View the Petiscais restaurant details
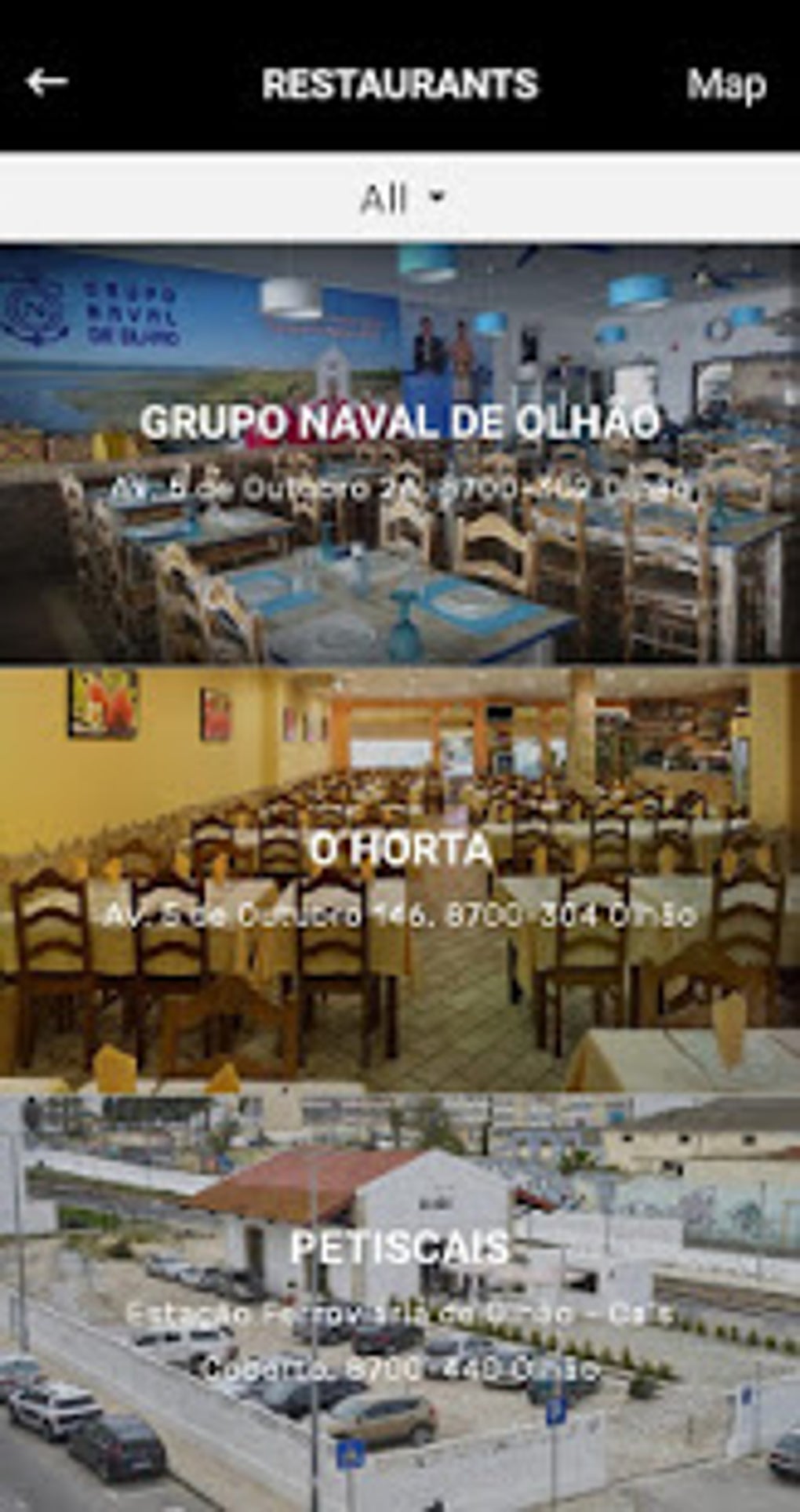The width and height of the screenshot is (800, 1512). click(x=400, y=1303)
